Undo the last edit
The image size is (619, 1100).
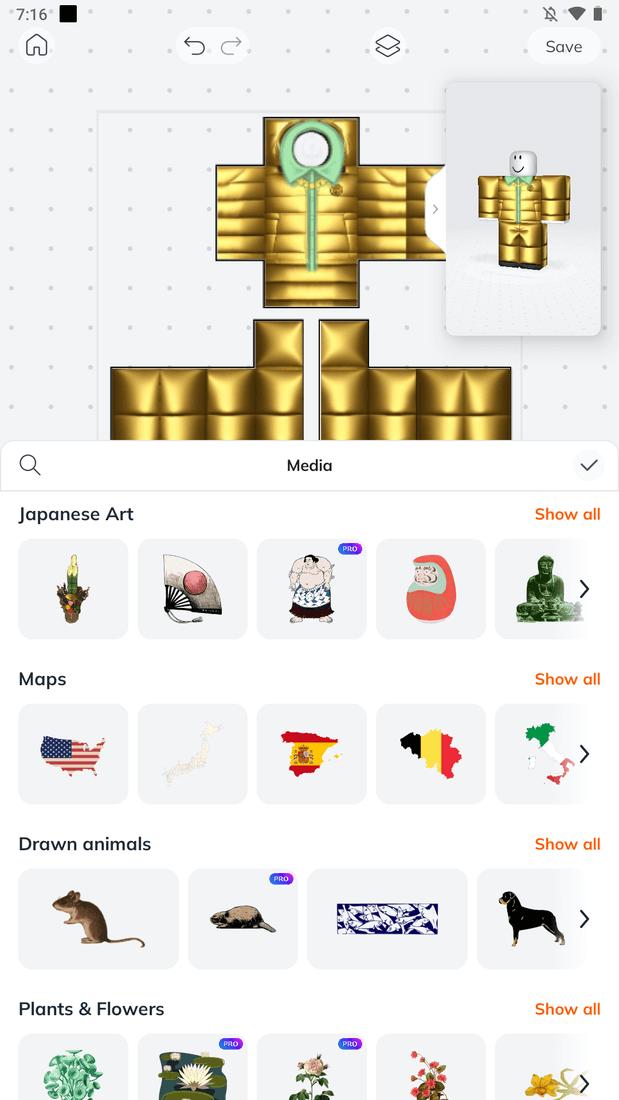pyautogui.click(x=194, y=46)
